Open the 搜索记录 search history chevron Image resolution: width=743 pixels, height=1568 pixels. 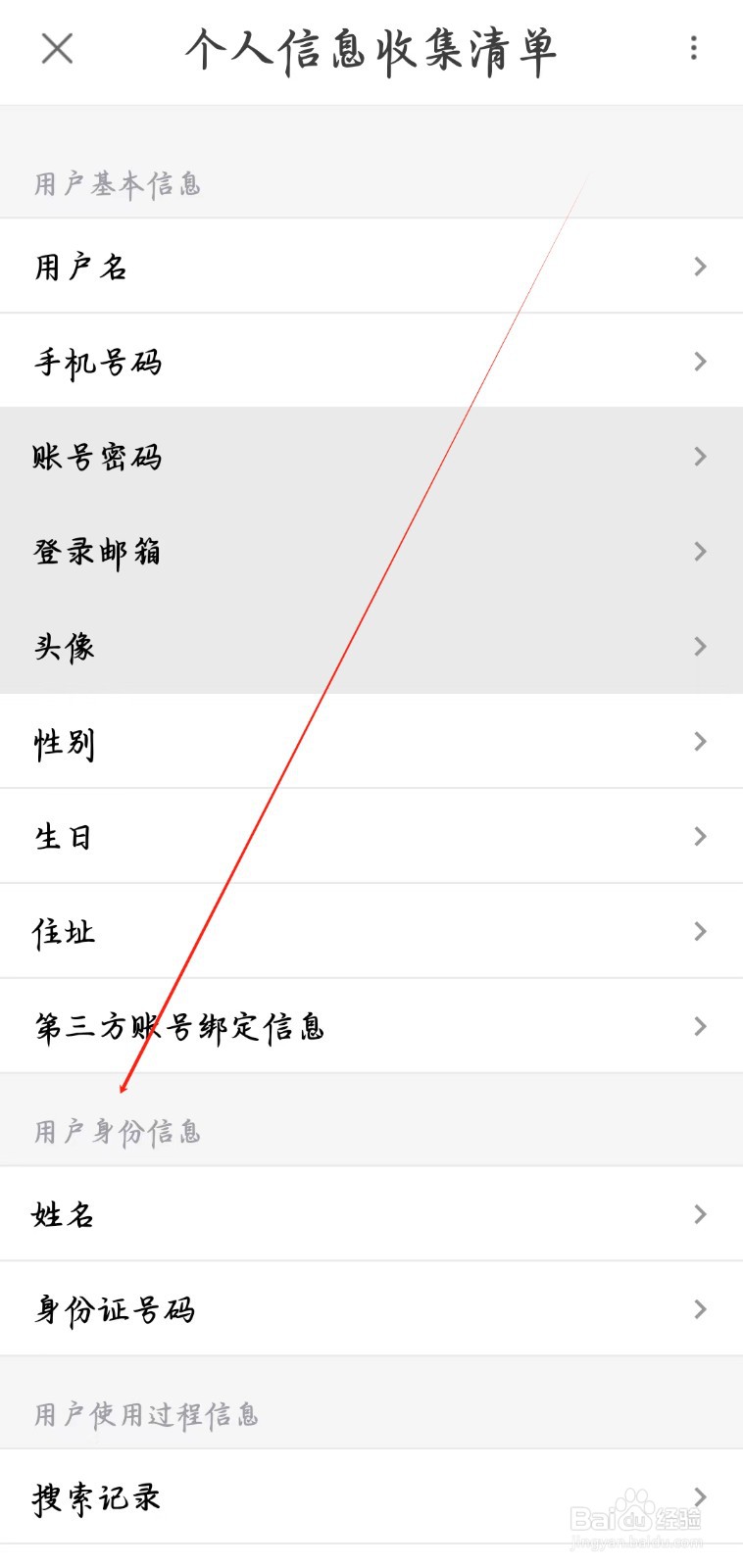click(700, 1496)
